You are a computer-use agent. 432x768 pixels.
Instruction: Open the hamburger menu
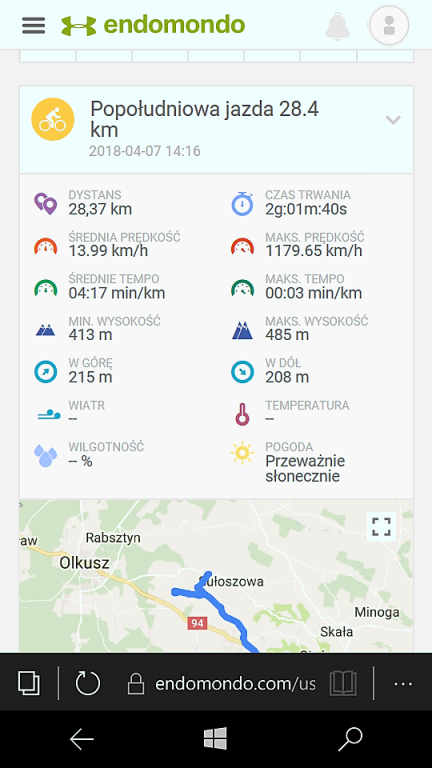click(x=34, y=25)
